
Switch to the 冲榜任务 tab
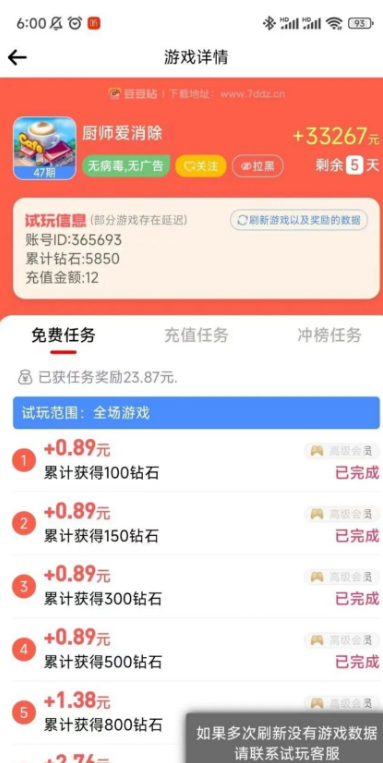pos(329,335)
